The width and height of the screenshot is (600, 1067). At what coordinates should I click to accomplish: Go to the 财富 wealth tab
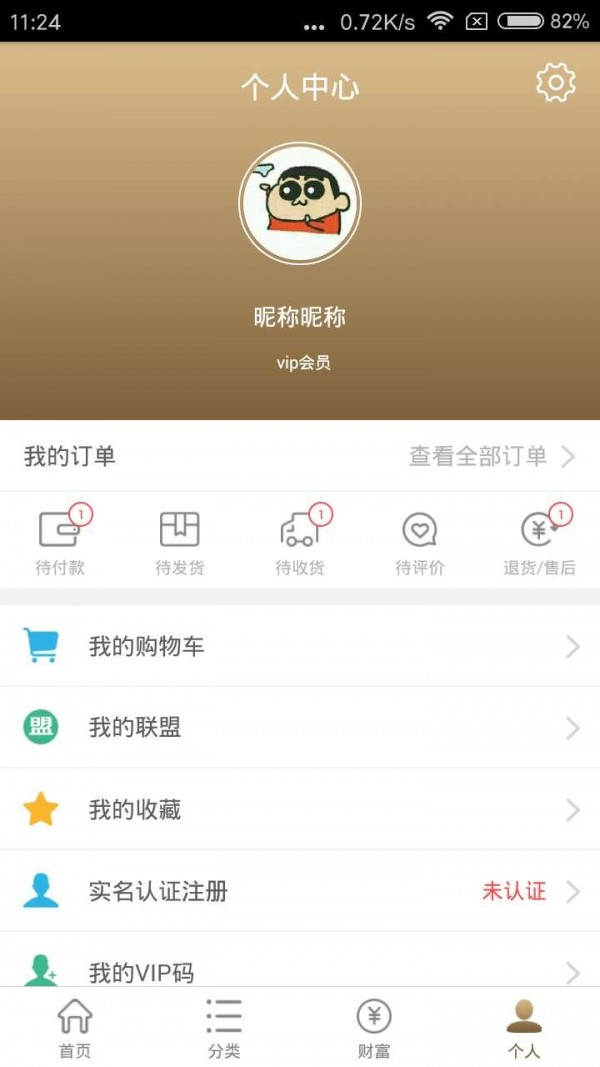point(374,1028)
